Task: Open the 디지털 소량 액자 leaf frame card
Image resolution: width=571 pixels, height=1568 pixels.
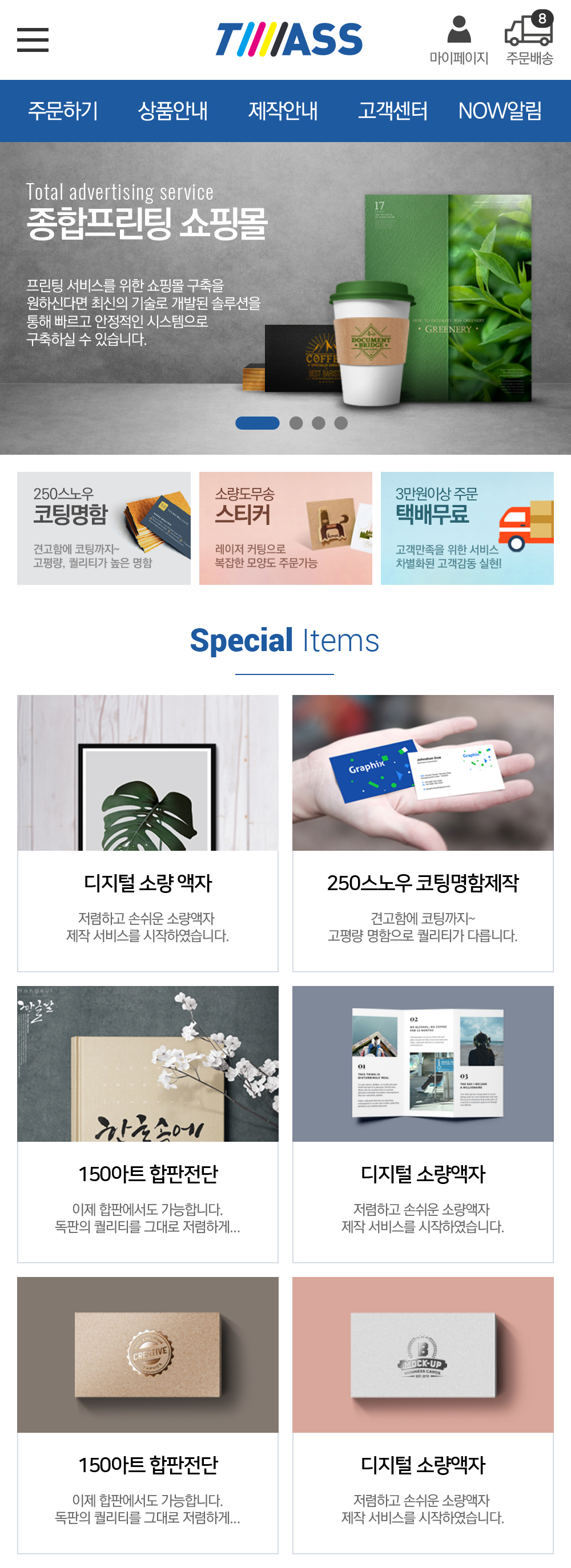Action: [x=147, y=833]
